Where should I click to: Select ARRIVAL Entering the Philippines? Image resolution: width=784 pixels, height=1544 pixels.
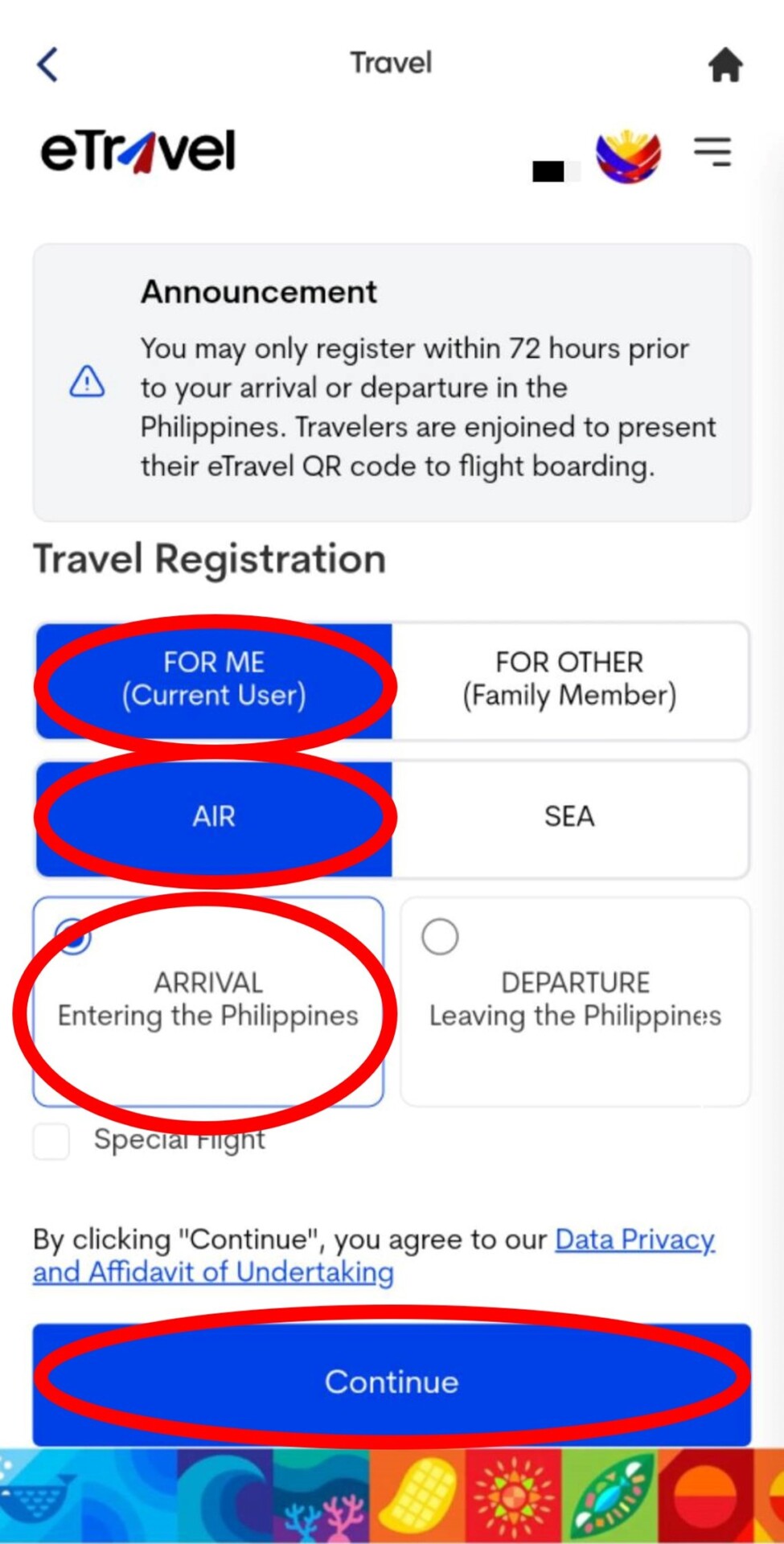(x=208, y=1001)
